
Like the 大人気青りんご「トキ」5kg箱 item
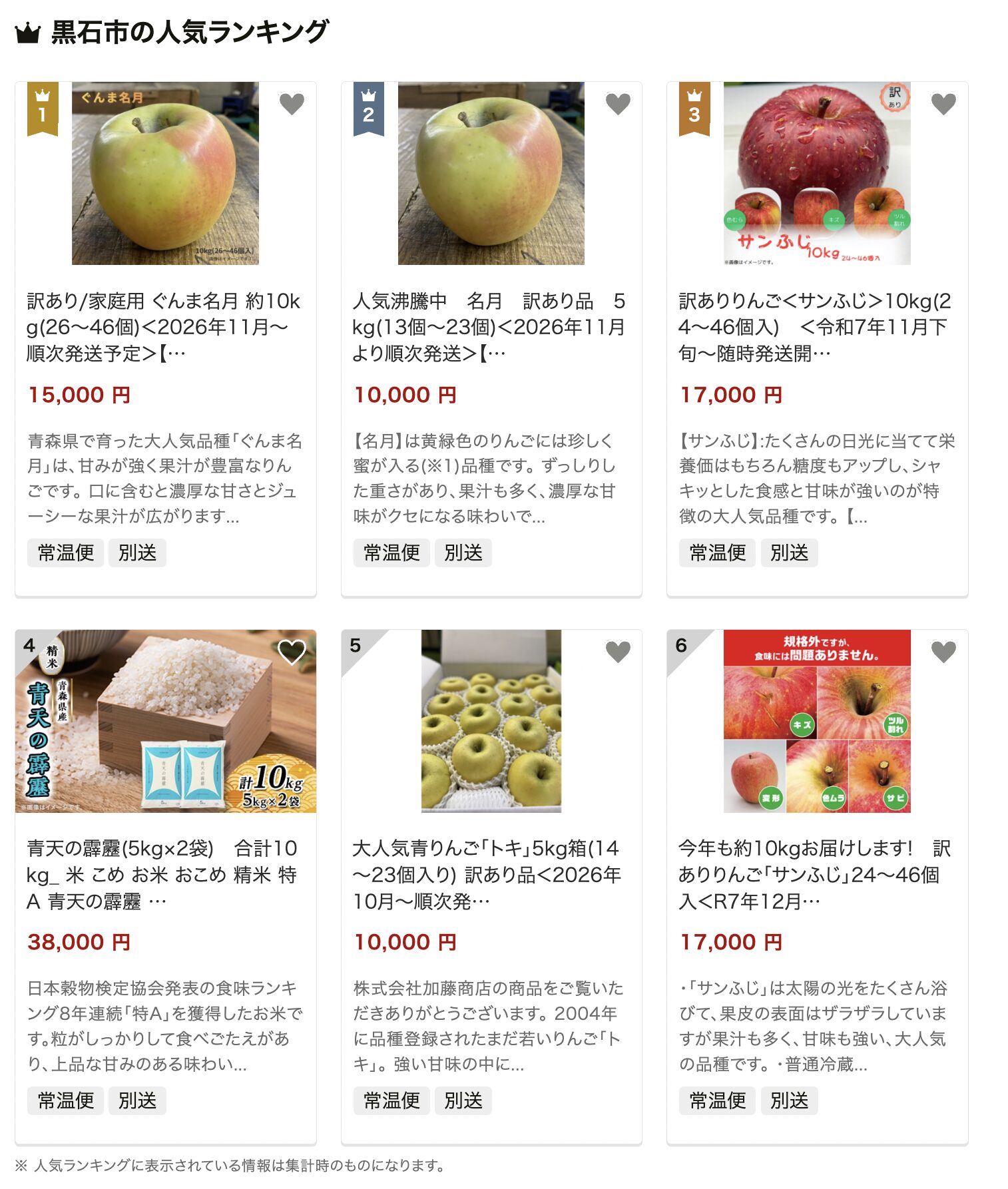[x=617, y=652]
